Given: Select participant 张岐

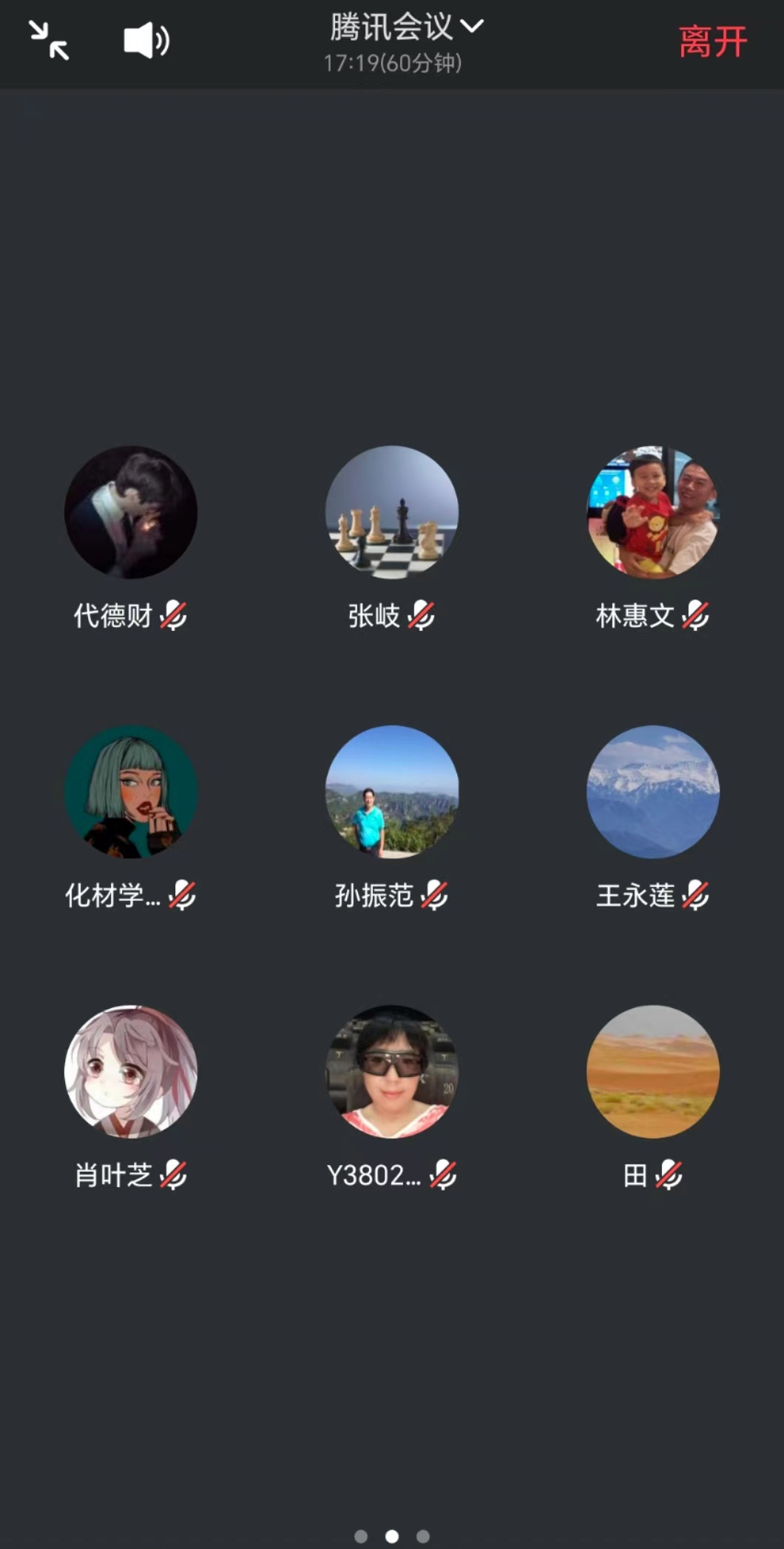Looking at the screenshot, I should pyautogui.click(x=392, y=512).
